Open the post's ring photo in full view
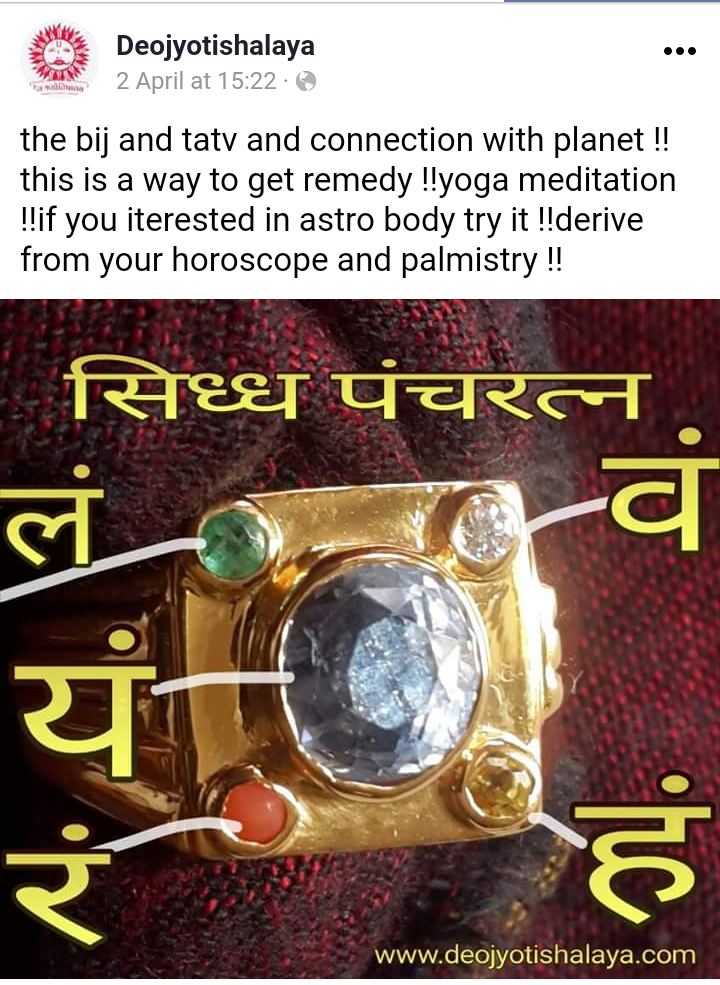Image resolution: width=720 pixels, height=985 pixels. (360, 640)
